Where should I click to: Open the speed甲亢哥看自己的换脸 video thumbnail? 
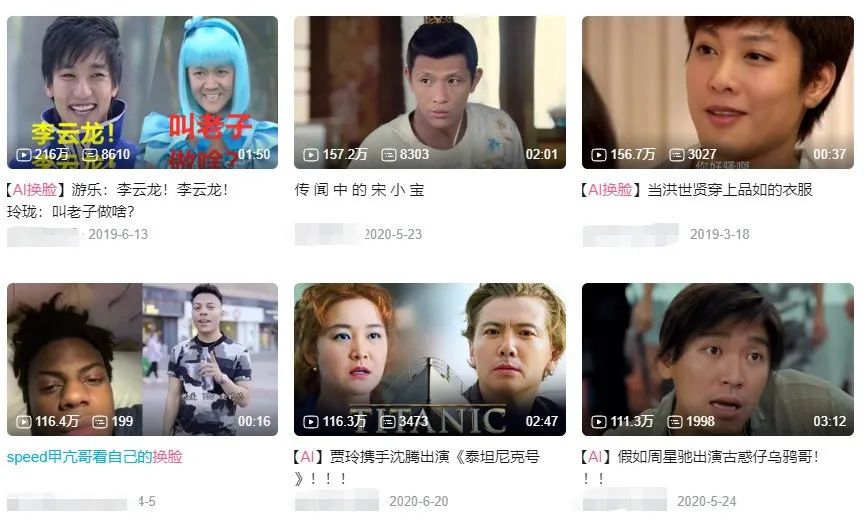pyautogui.click(x=142, y=359)
